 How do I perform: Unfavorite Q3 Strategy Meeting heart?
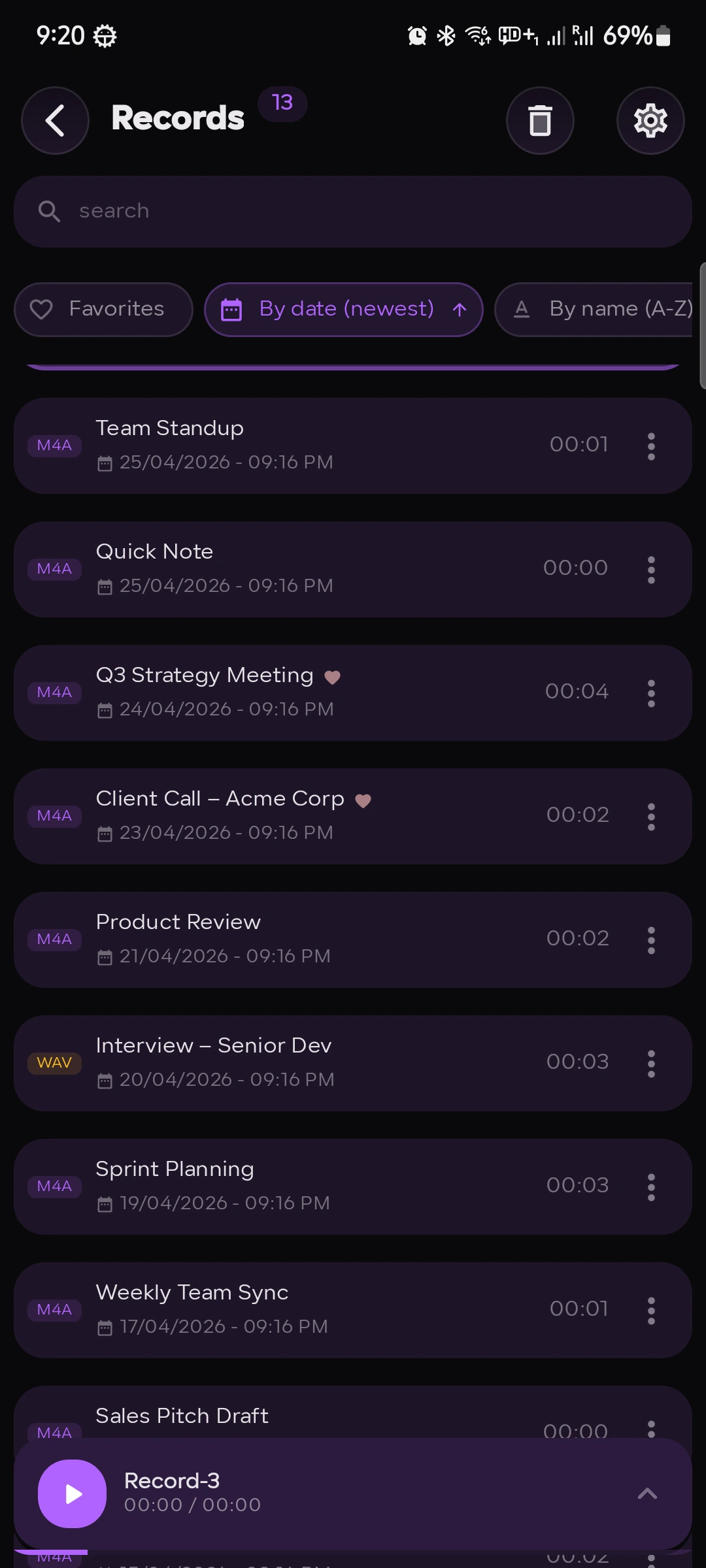pos(333,677)
